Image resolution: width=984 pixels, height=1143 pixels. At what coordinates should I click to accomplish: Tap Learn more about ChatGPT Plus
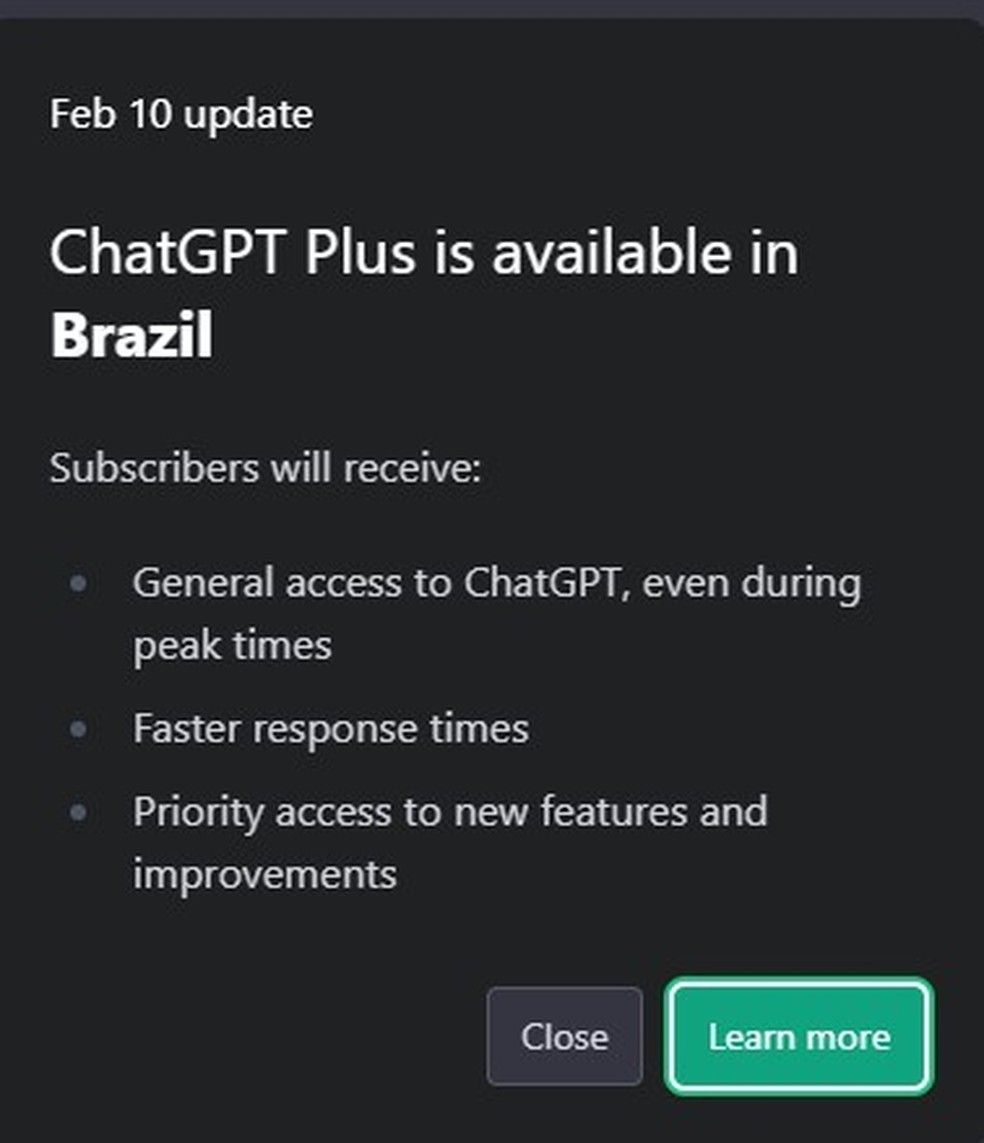pyautogui.click(x=799, y=1036)
